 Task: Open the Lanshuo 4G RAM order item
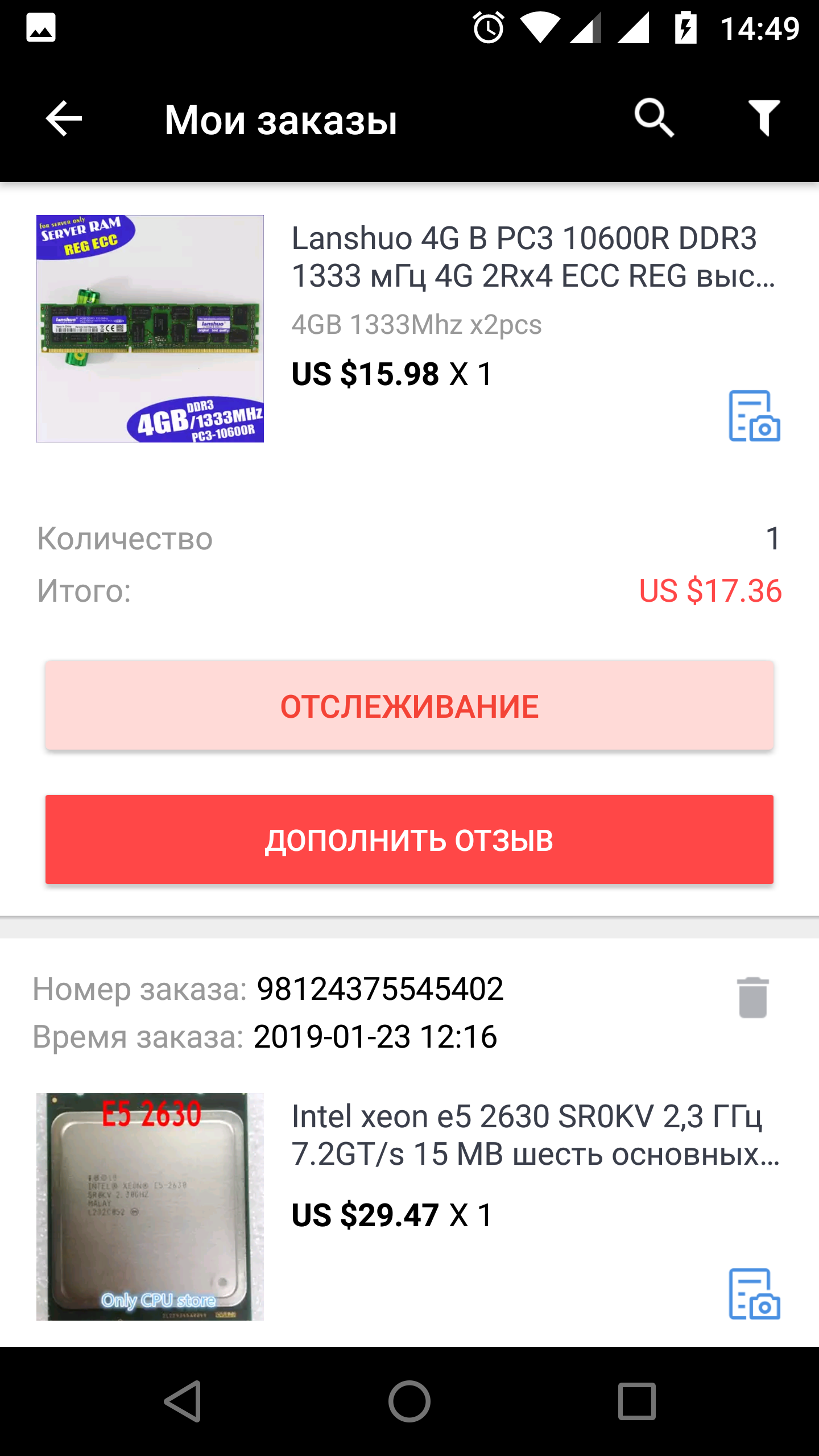pos(532,257)
